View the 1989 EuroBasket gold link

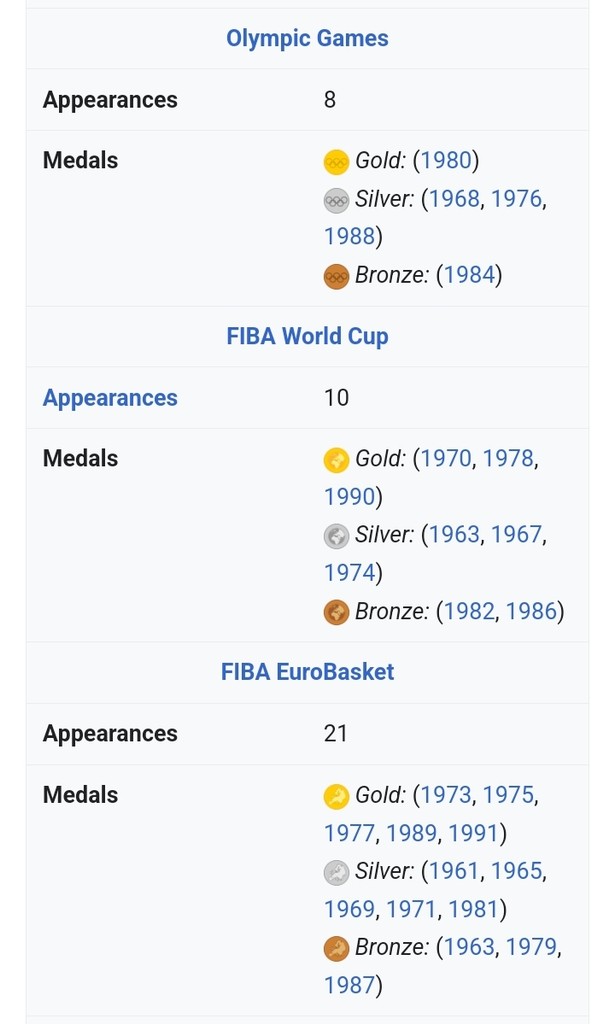[411, 833]
